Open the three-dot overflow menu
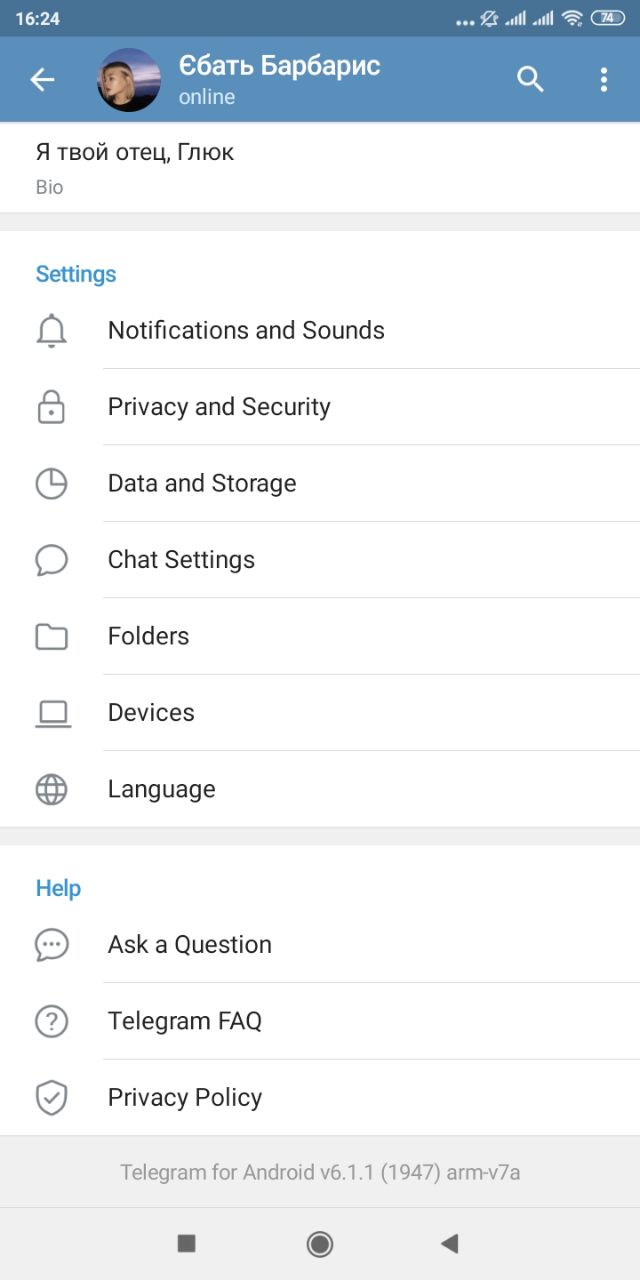The height and width of the screenshot is (1280, 640). tap(603, 80)
